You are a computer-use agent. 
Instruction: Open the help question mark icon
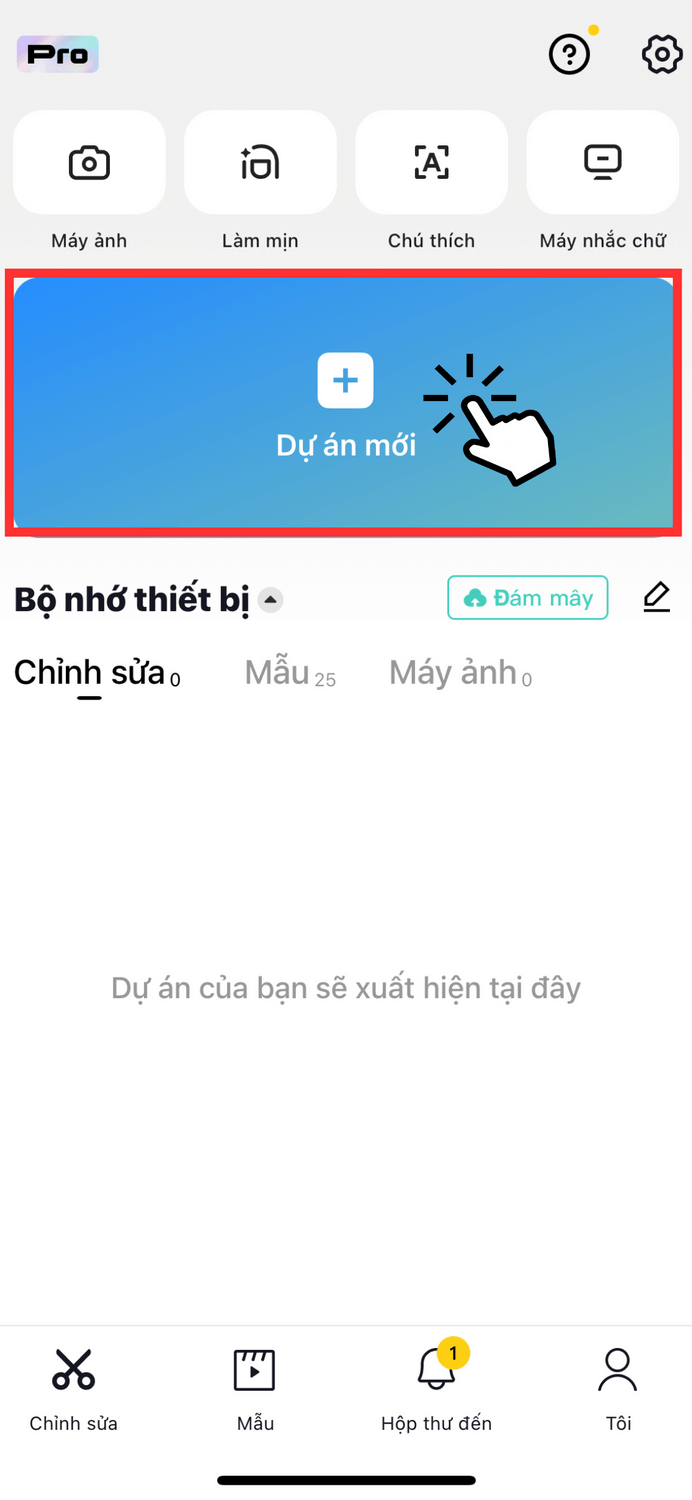(570, 54)
